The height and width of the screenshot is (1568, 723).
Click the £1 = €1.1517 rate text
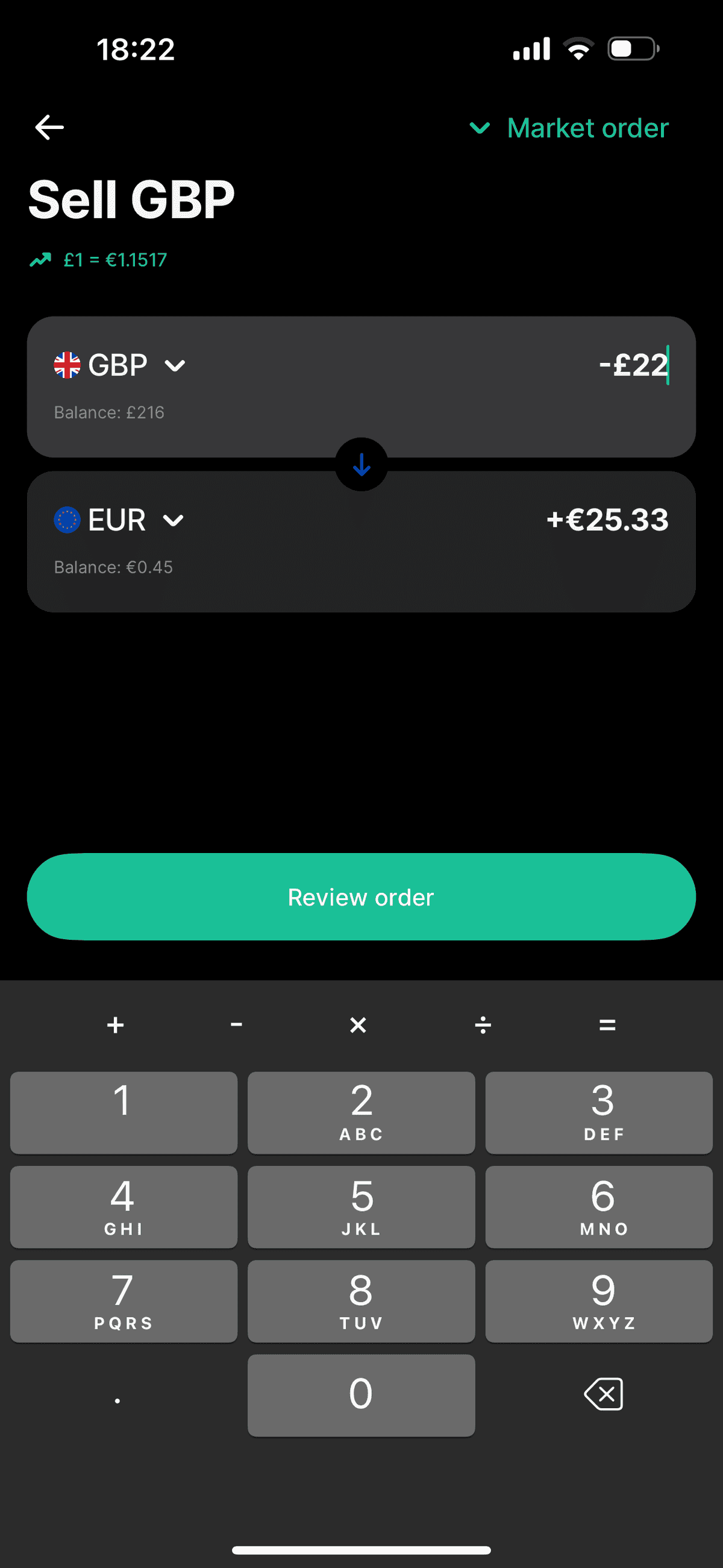(x=114, y=259)
